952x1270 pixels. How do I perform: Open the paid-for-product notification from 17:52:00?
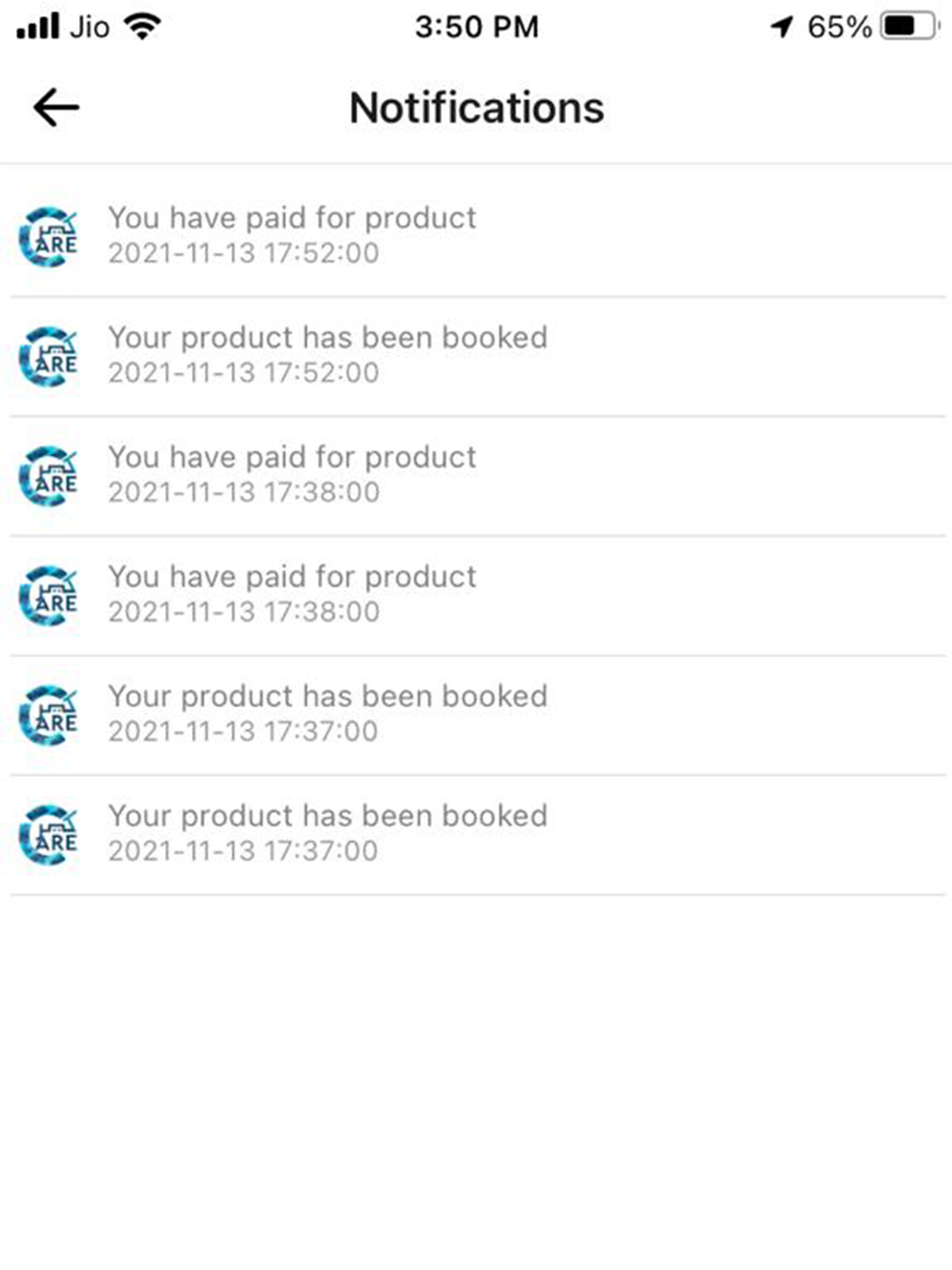point(476,236)
